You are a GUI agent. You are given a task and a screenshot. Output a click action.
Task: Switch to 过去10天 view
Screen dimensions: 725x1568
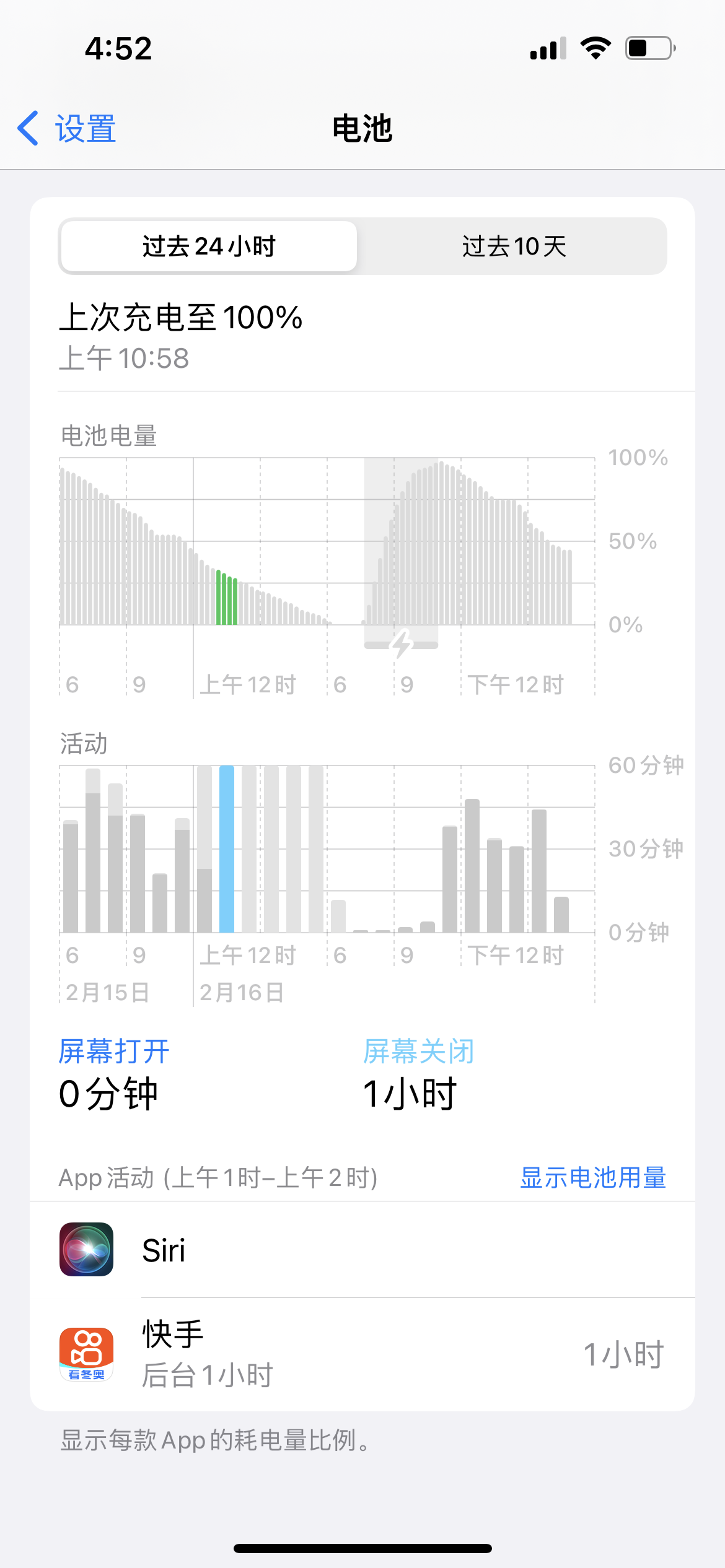coord(514,246)
